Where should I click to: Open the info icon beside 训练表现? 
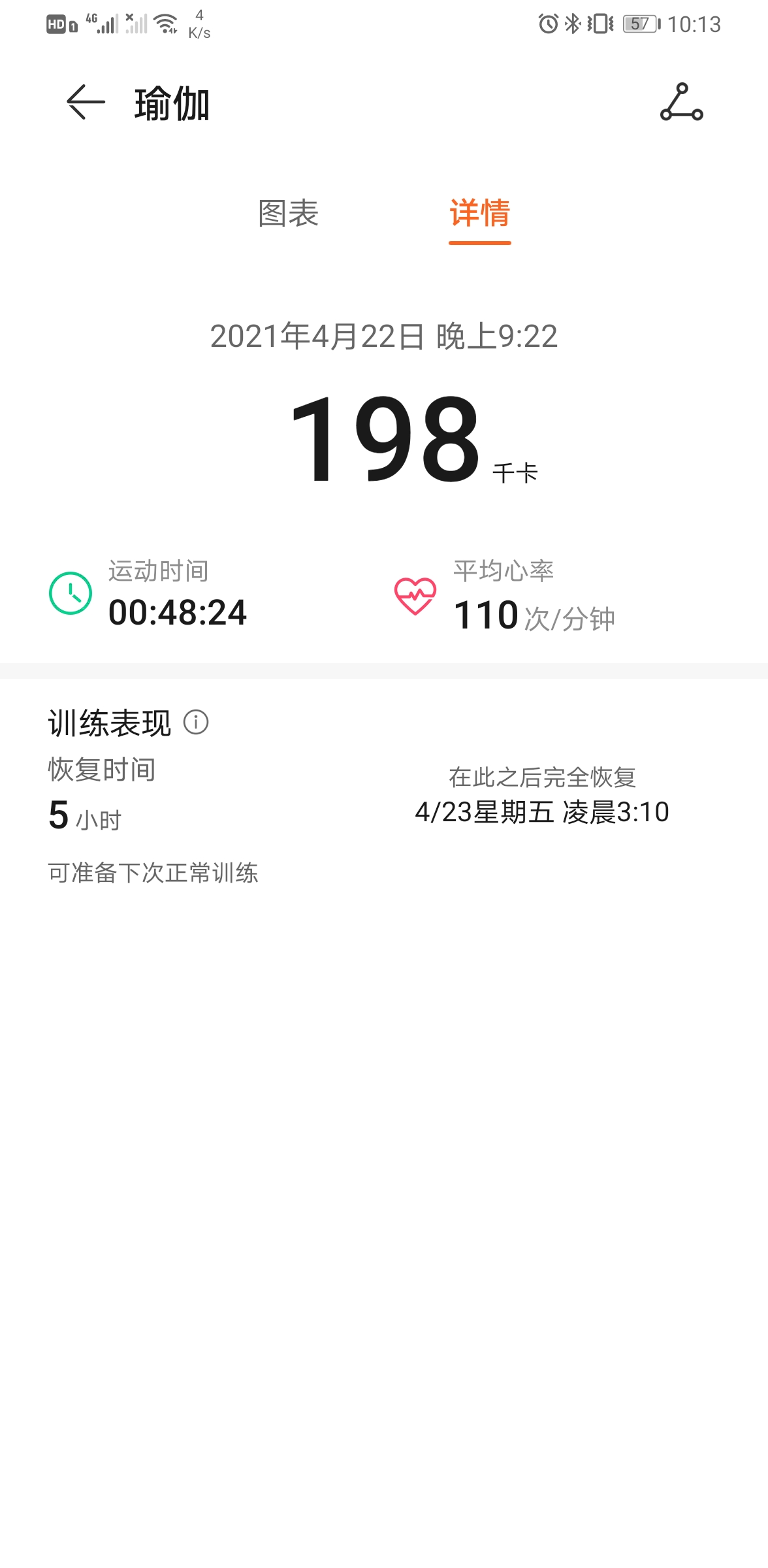196,723
